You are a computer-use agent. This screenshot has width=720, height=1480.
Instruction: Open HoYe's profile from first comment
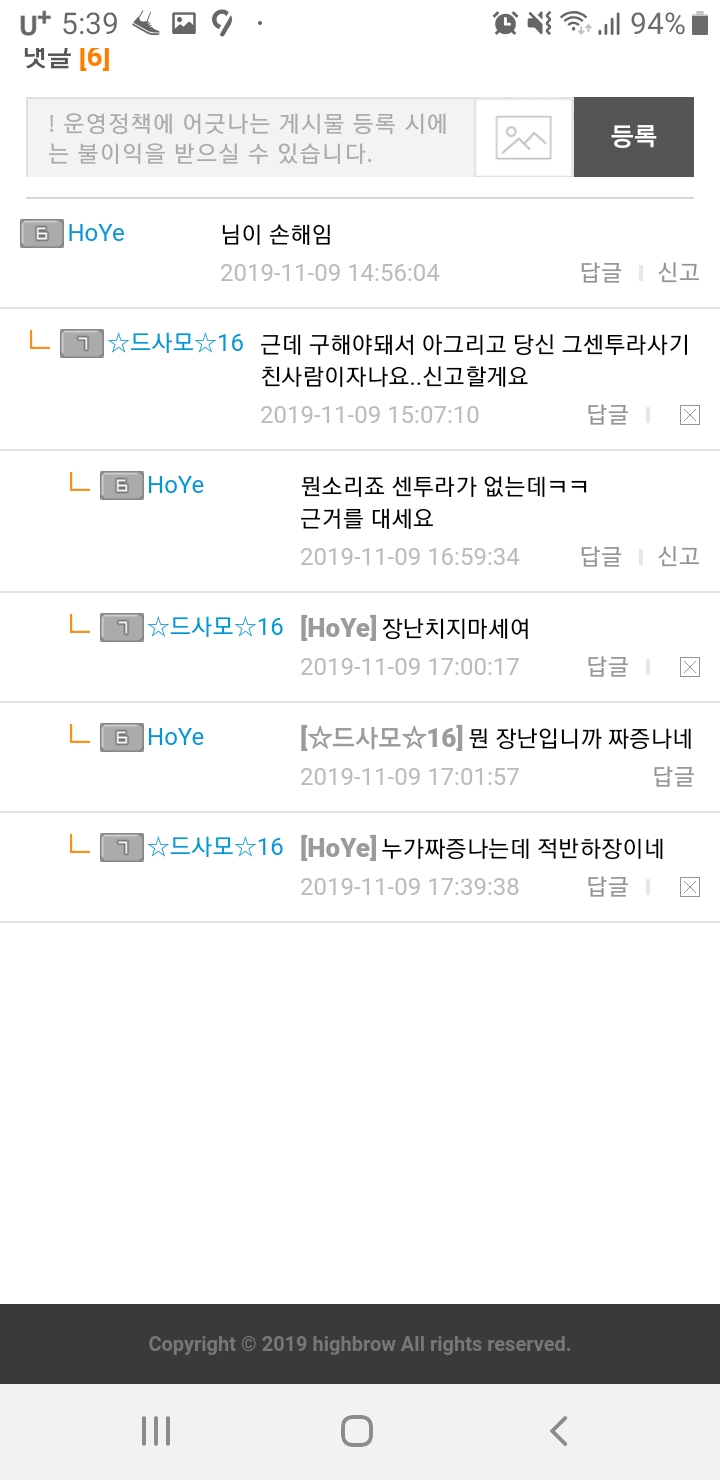click(x=96, y=234)
